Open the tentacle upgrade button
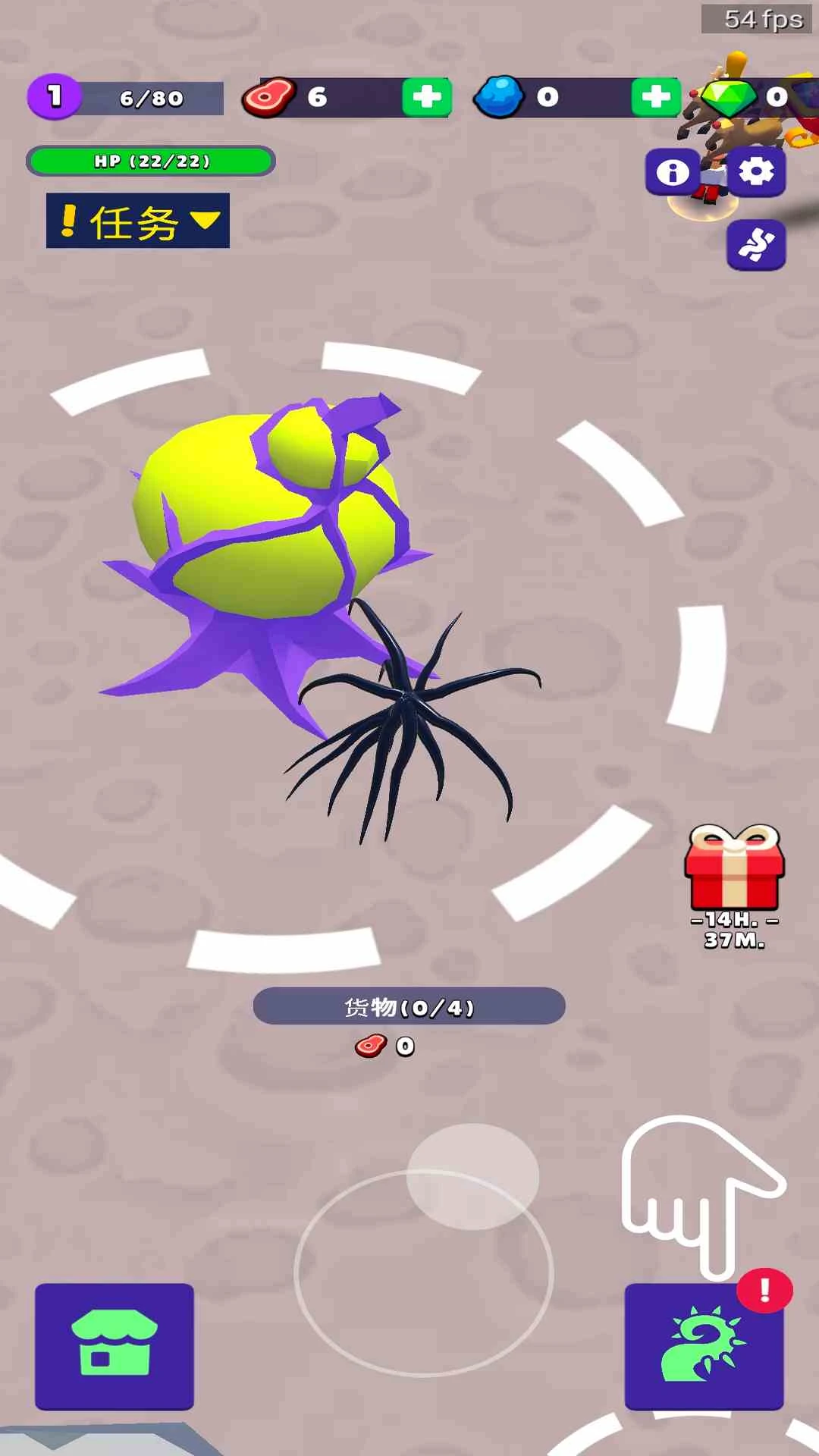Viewport: 819px width, 1456px height. [704, 1346]
